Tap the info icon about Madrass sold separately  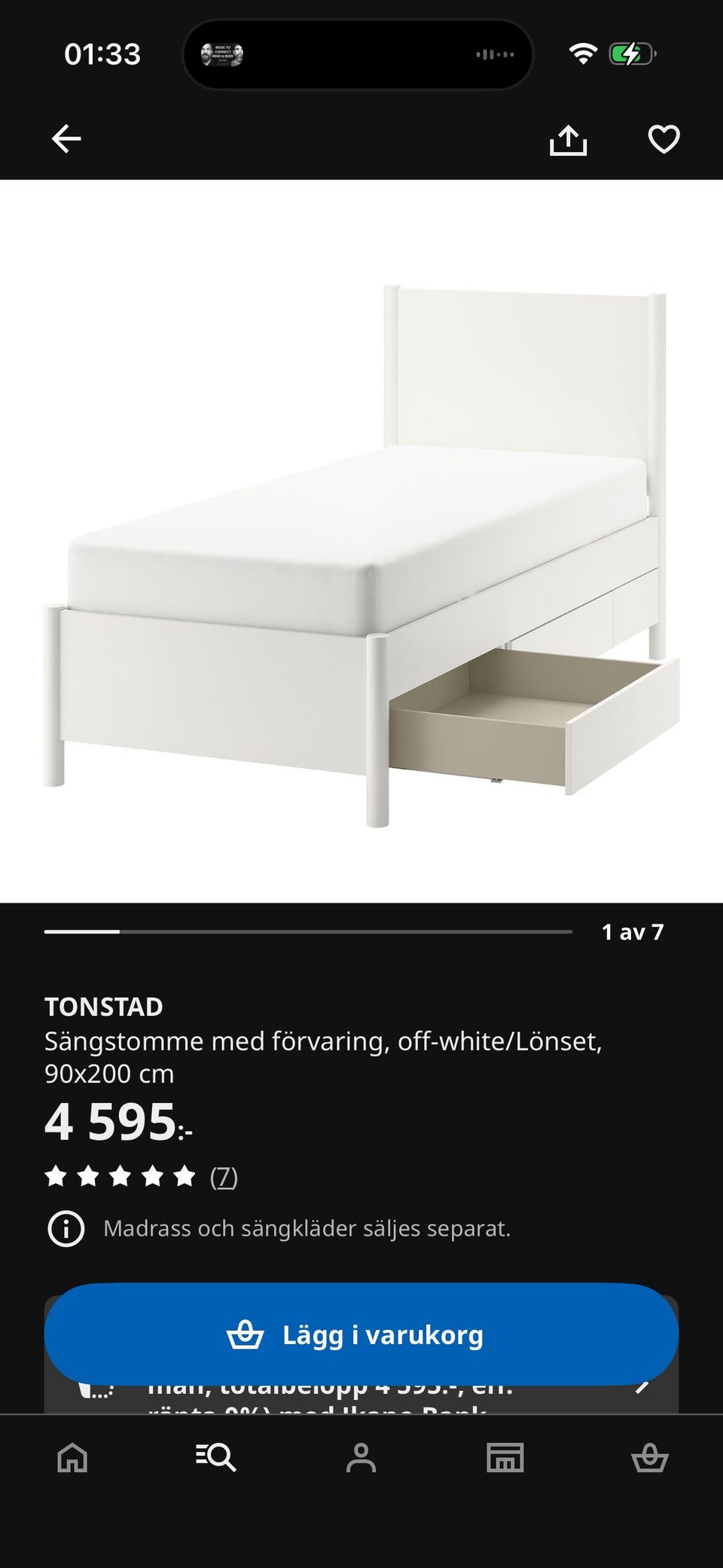[66, 1228]
